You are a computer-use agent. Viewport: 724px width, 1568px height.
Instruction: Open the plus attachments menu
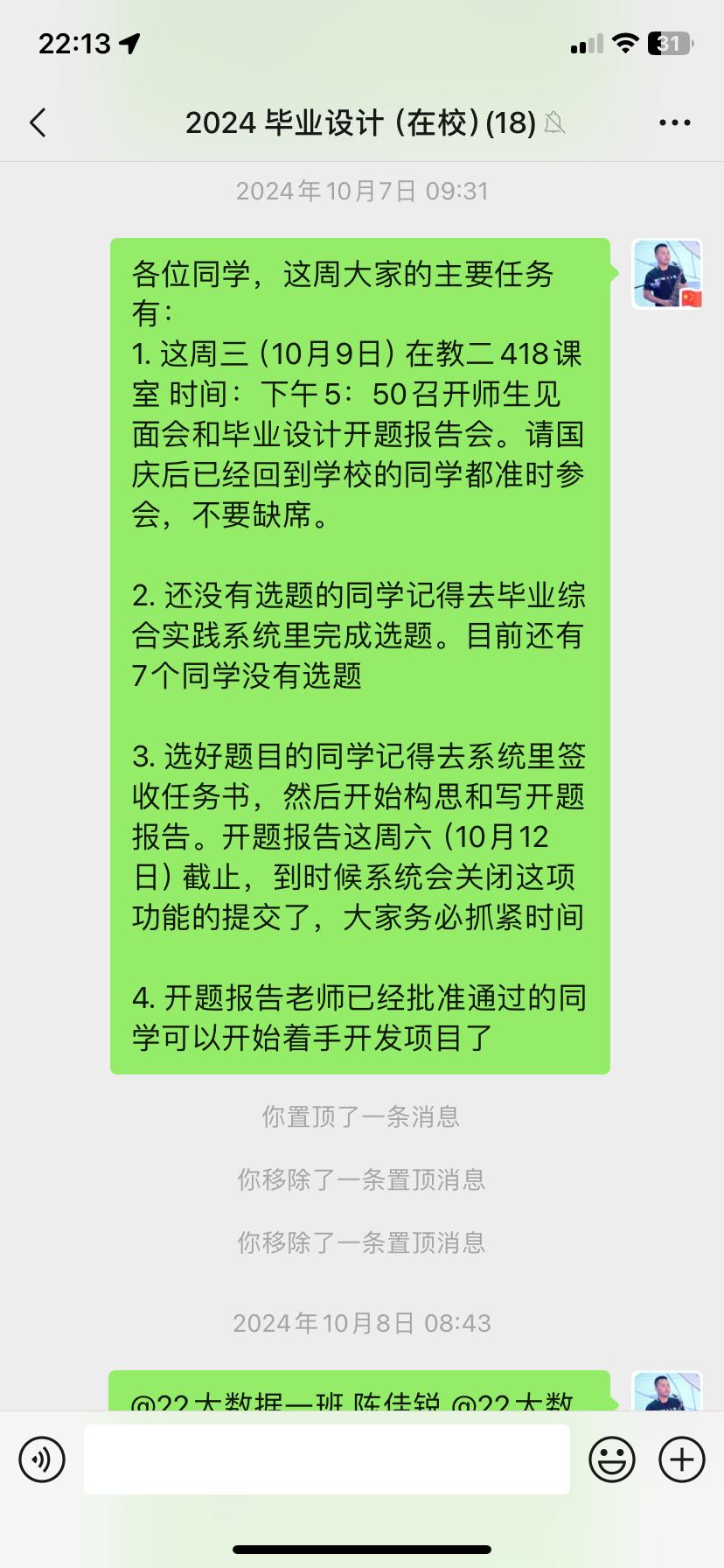[x=681, y=1459]
